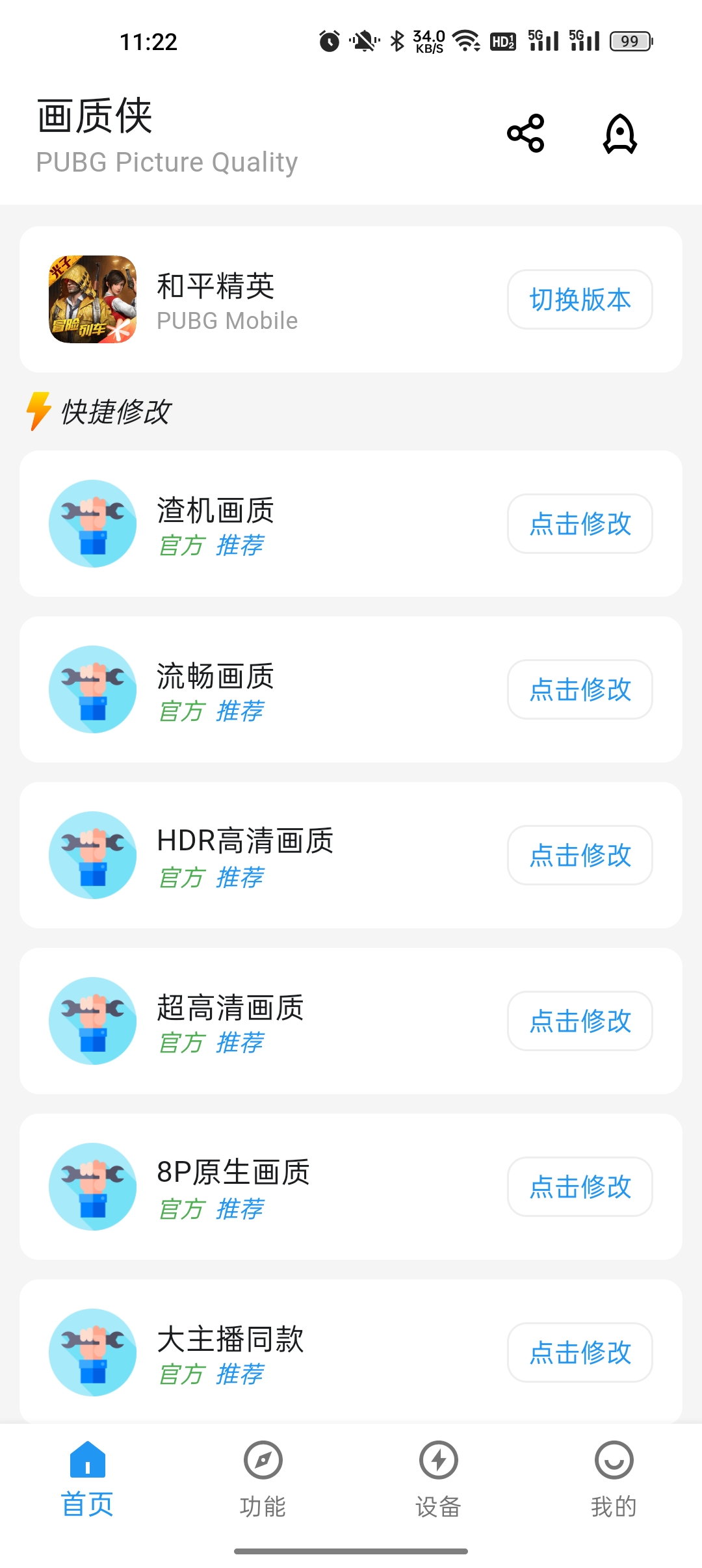
Task: Tap 点击修改 next to 流畅画质
Action: [580, 689]
